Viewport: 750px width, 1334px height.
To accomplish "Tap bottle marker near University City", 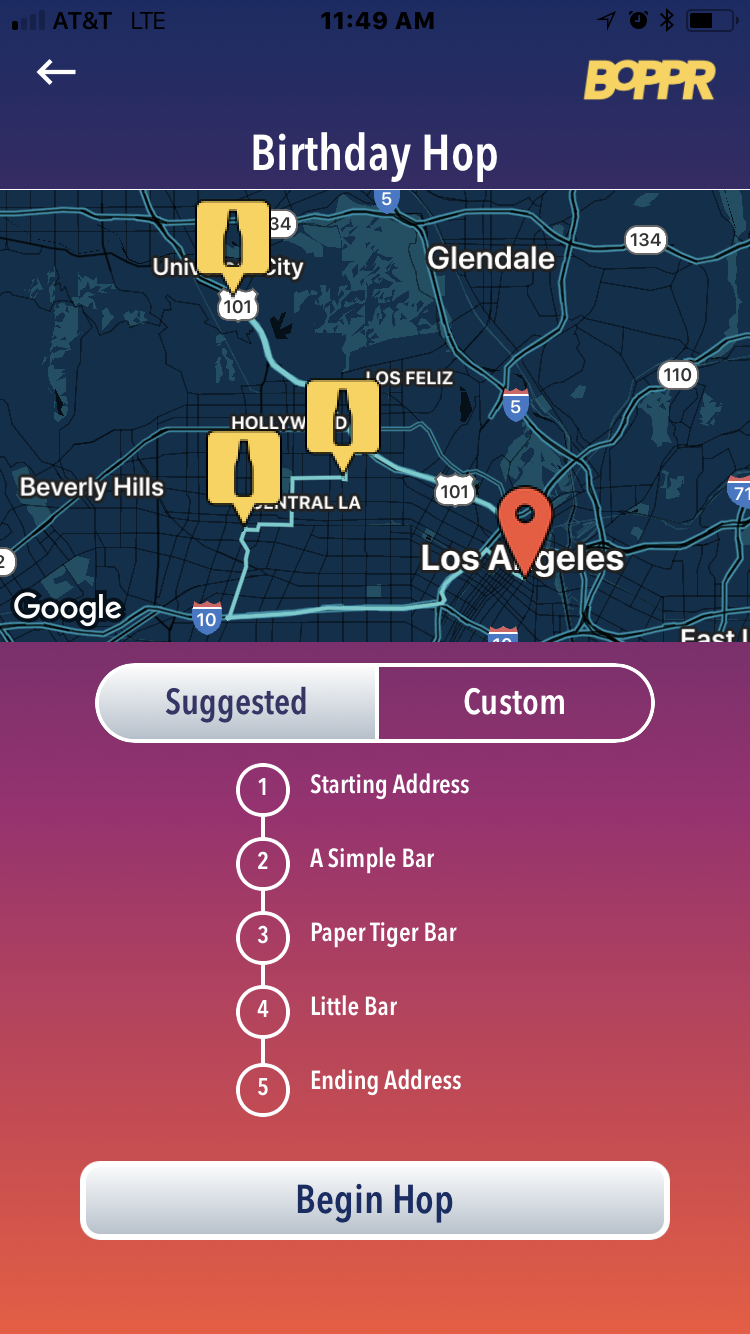I will click(233, 238).
